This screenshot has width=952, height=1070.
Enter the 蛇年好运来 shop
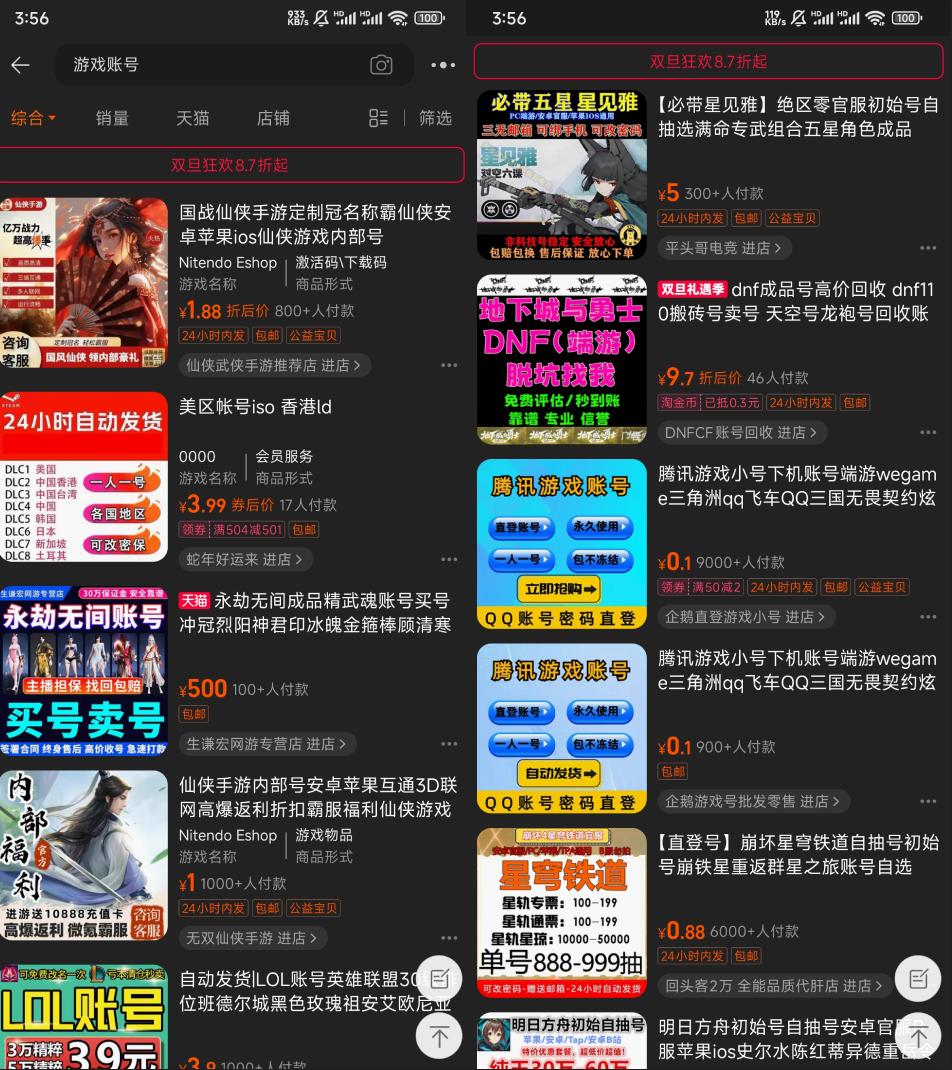click(245, 559)
